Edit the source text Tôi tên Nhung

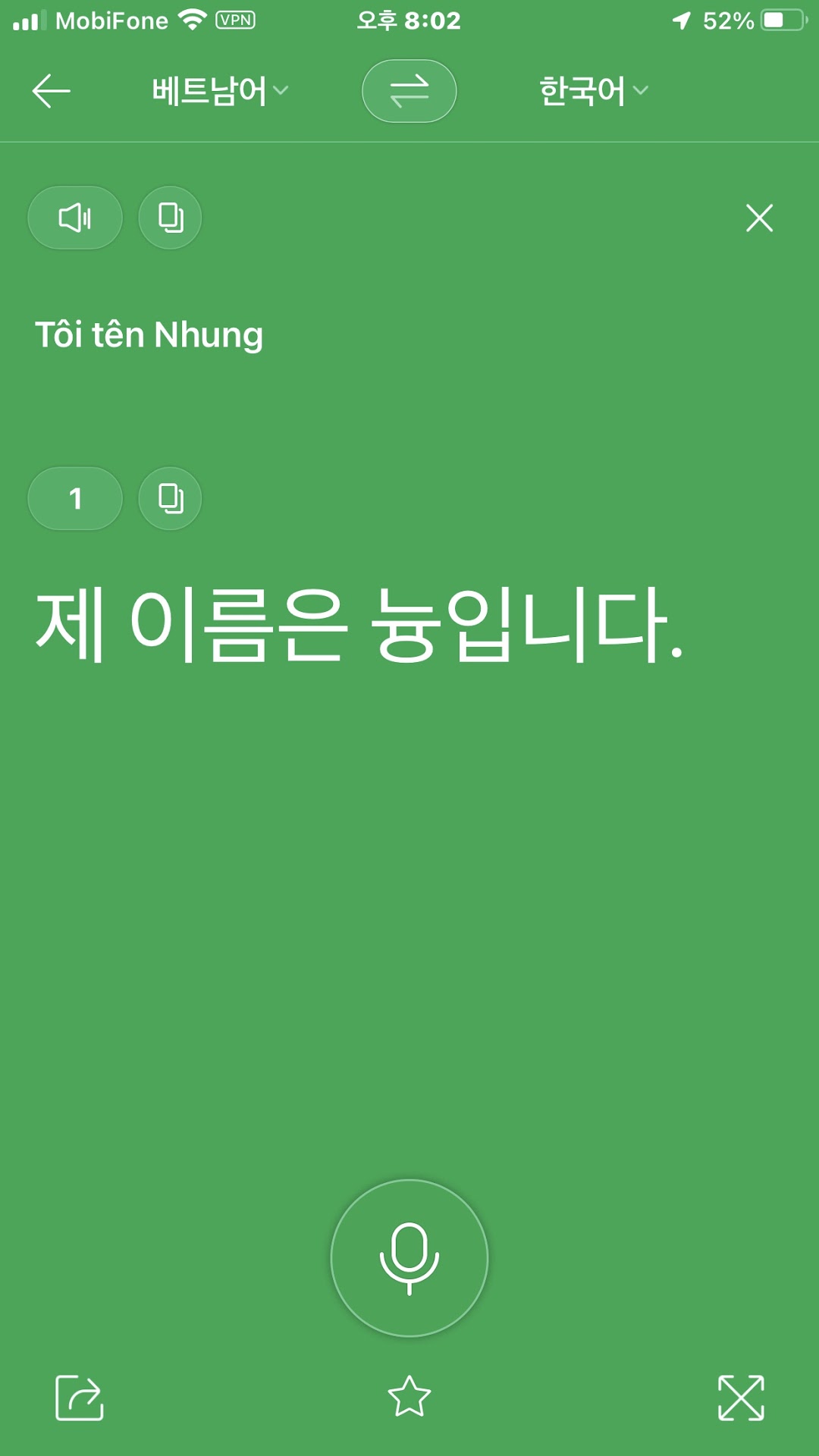(x=149, y=335)
